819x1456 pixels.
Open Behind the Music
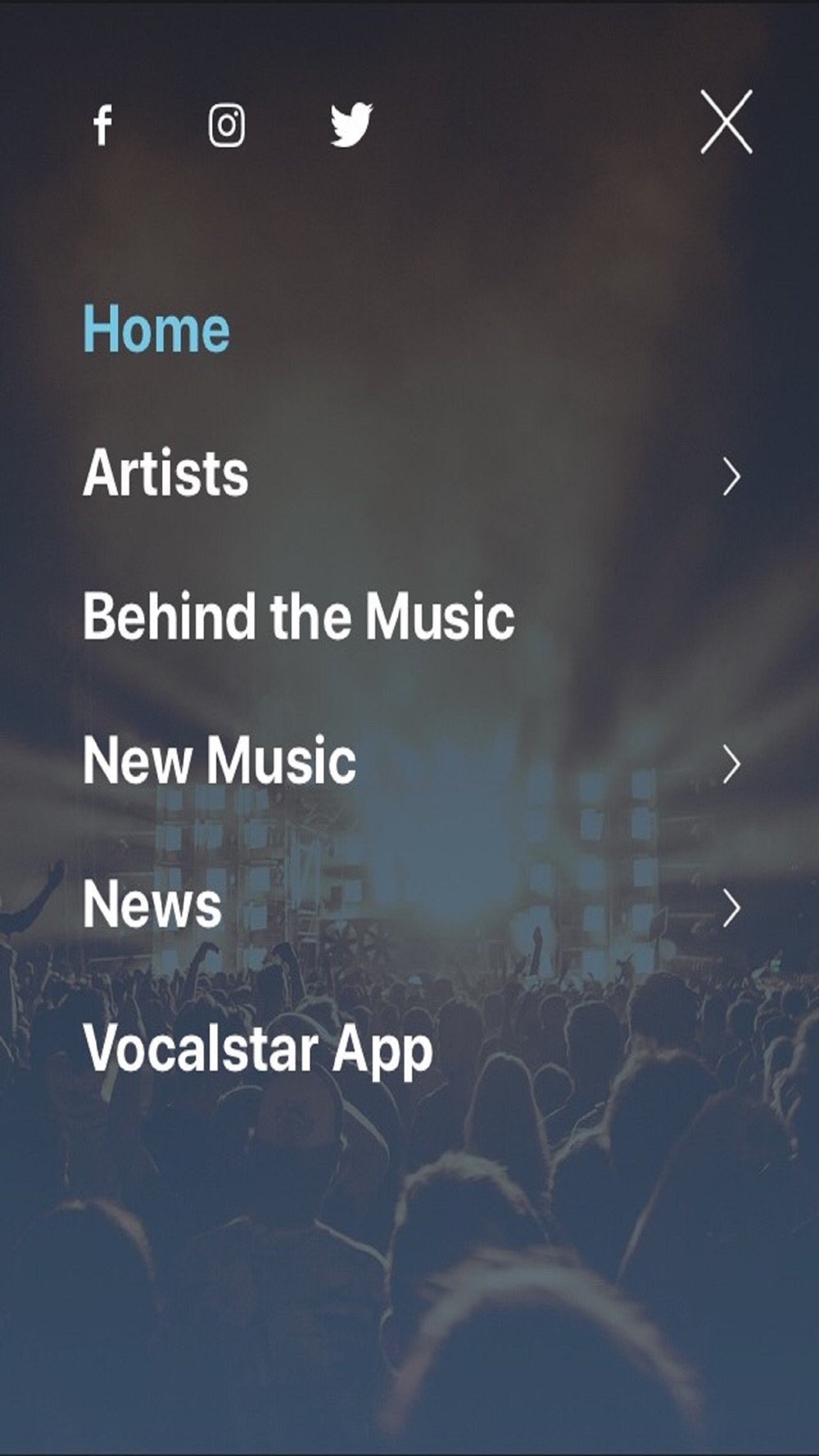(x=299, y=617)
